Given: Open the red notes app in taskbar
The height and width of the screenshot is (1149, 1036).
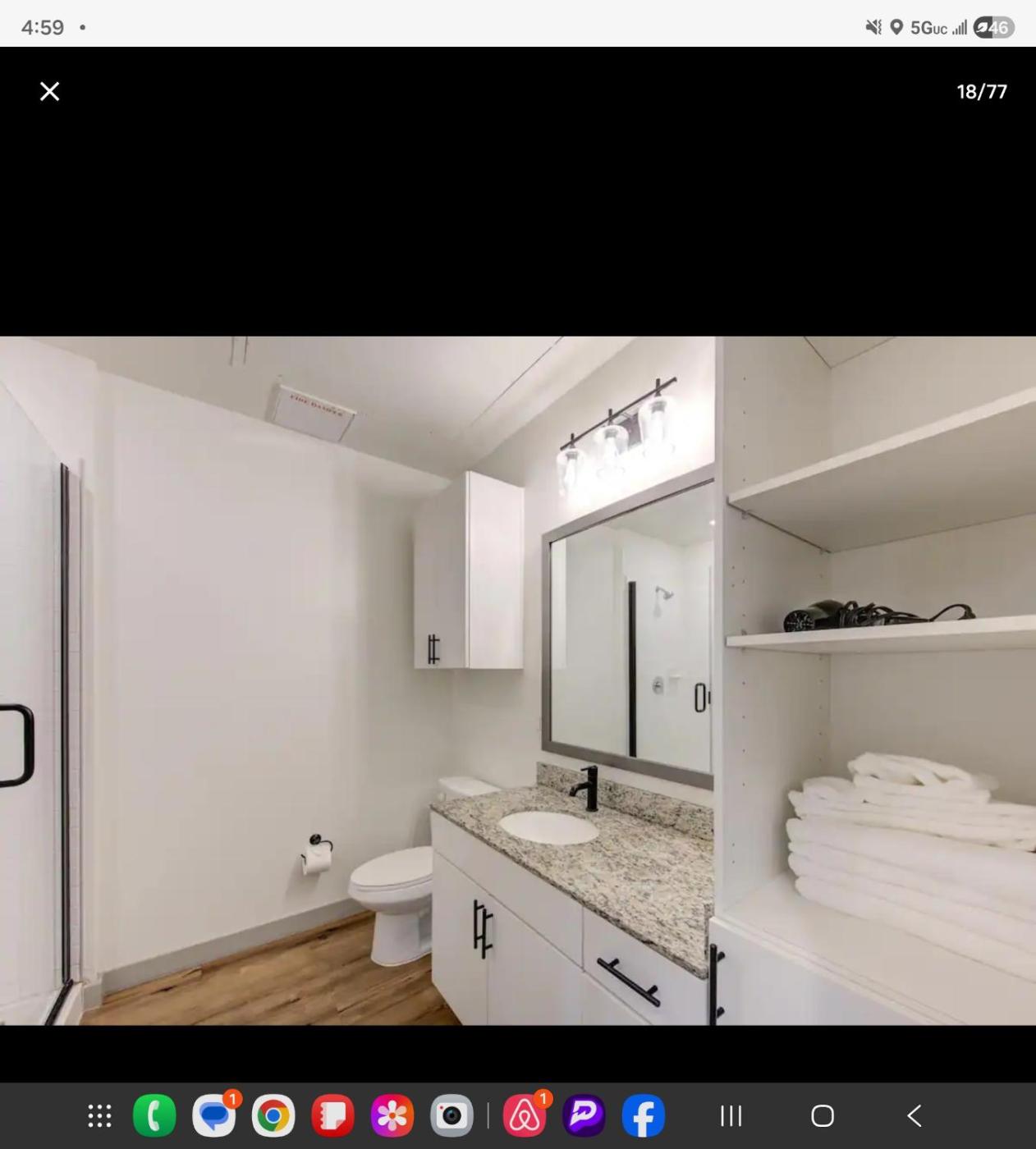Looking at the screenshot, I should tap(332, 1115).
